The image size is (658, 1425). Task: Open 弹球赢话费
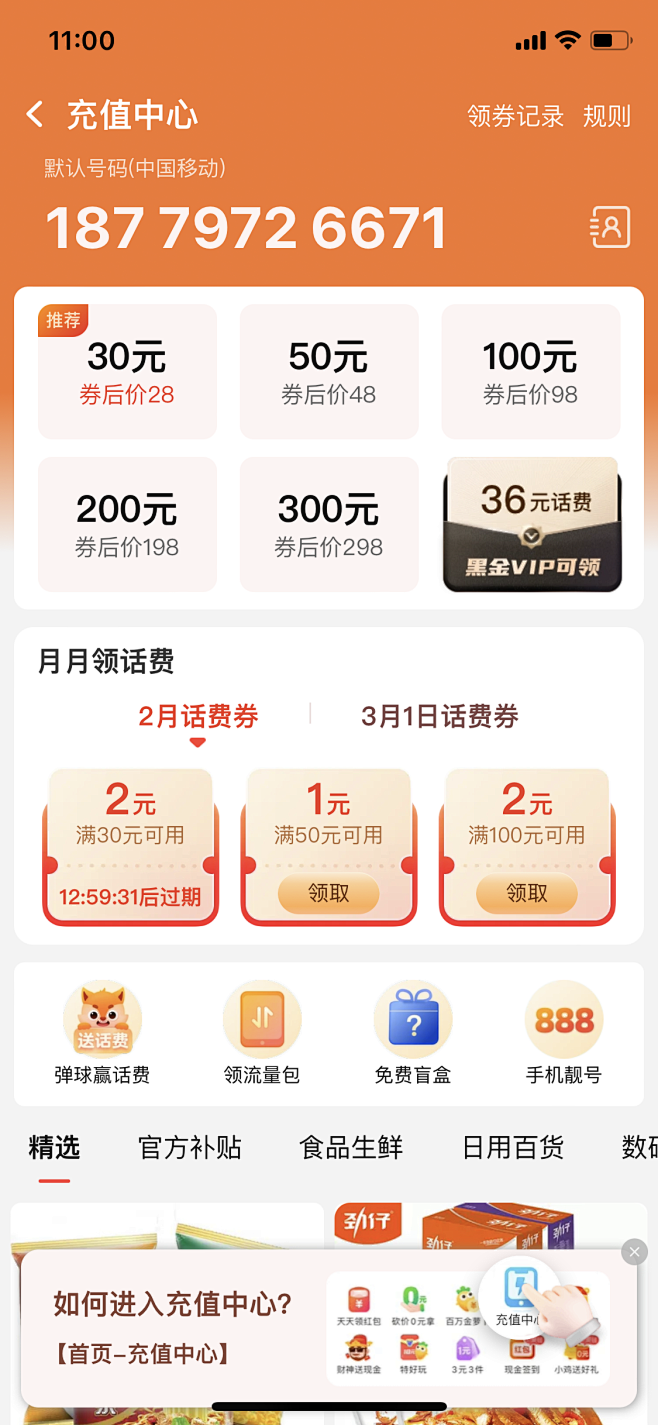pyautogui.click(x=102, y=1034)
